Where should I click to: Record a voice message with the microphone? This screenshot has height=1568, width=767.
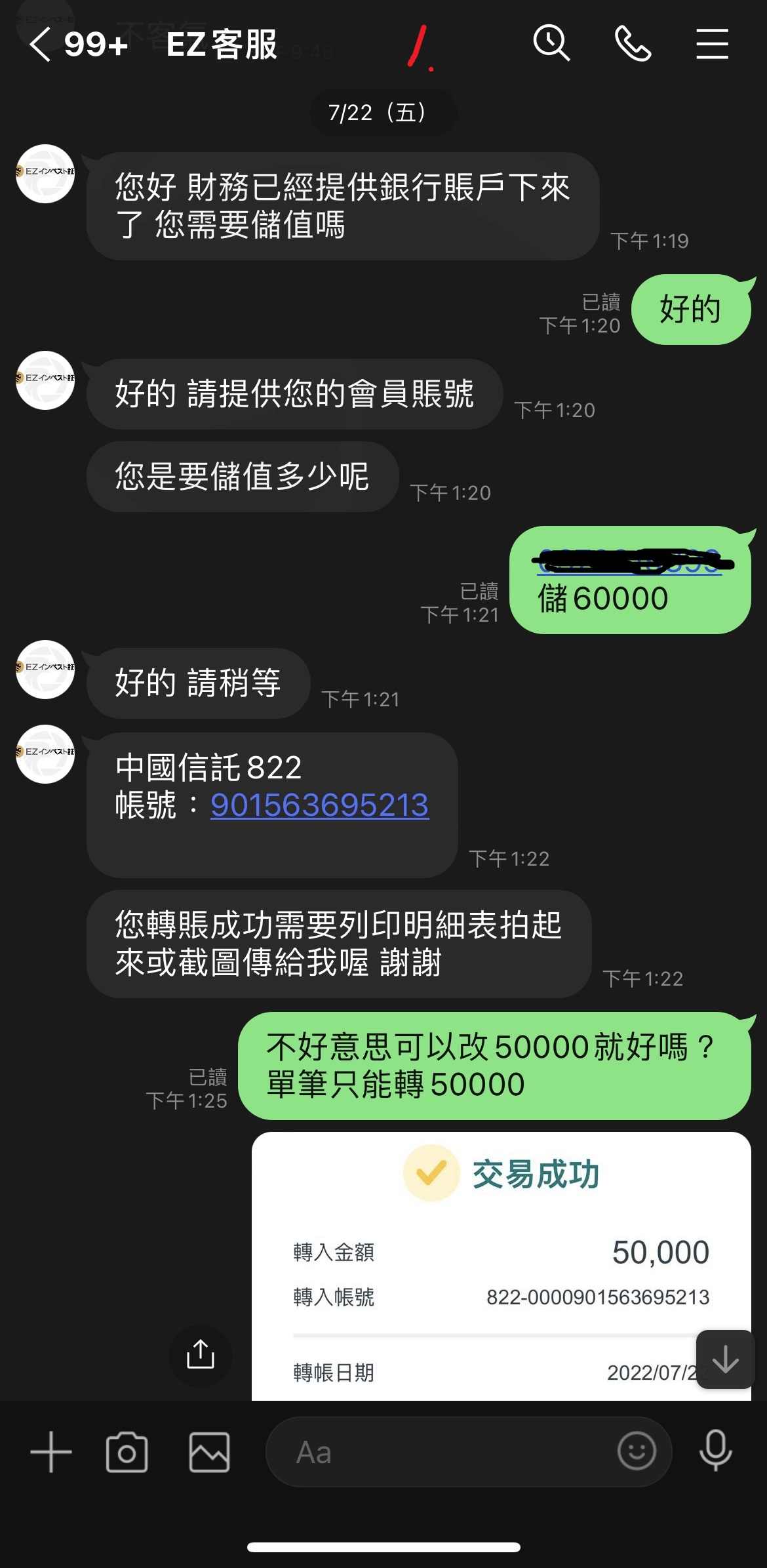tap(715, 1451)
